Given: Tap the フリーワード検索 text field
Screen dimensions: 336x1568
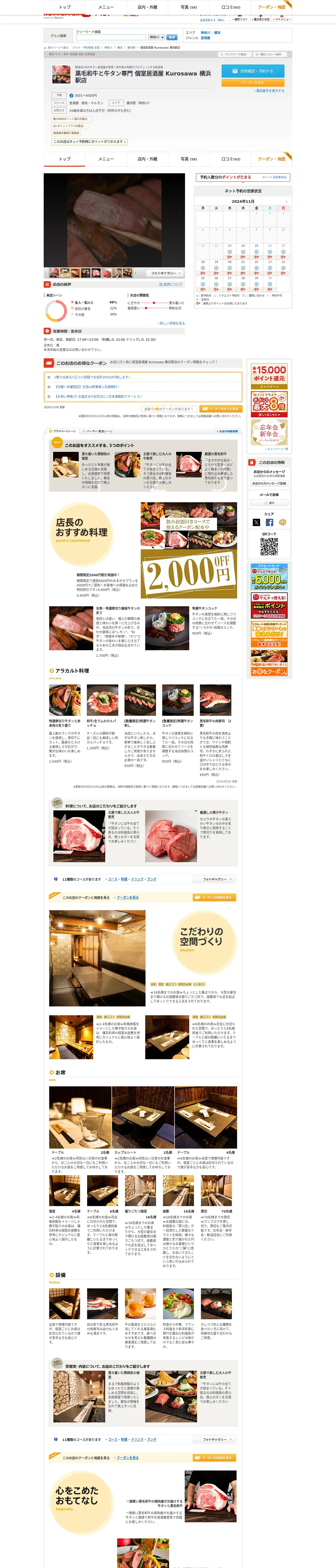Looking at the screenshot, I should click(110, 37).
